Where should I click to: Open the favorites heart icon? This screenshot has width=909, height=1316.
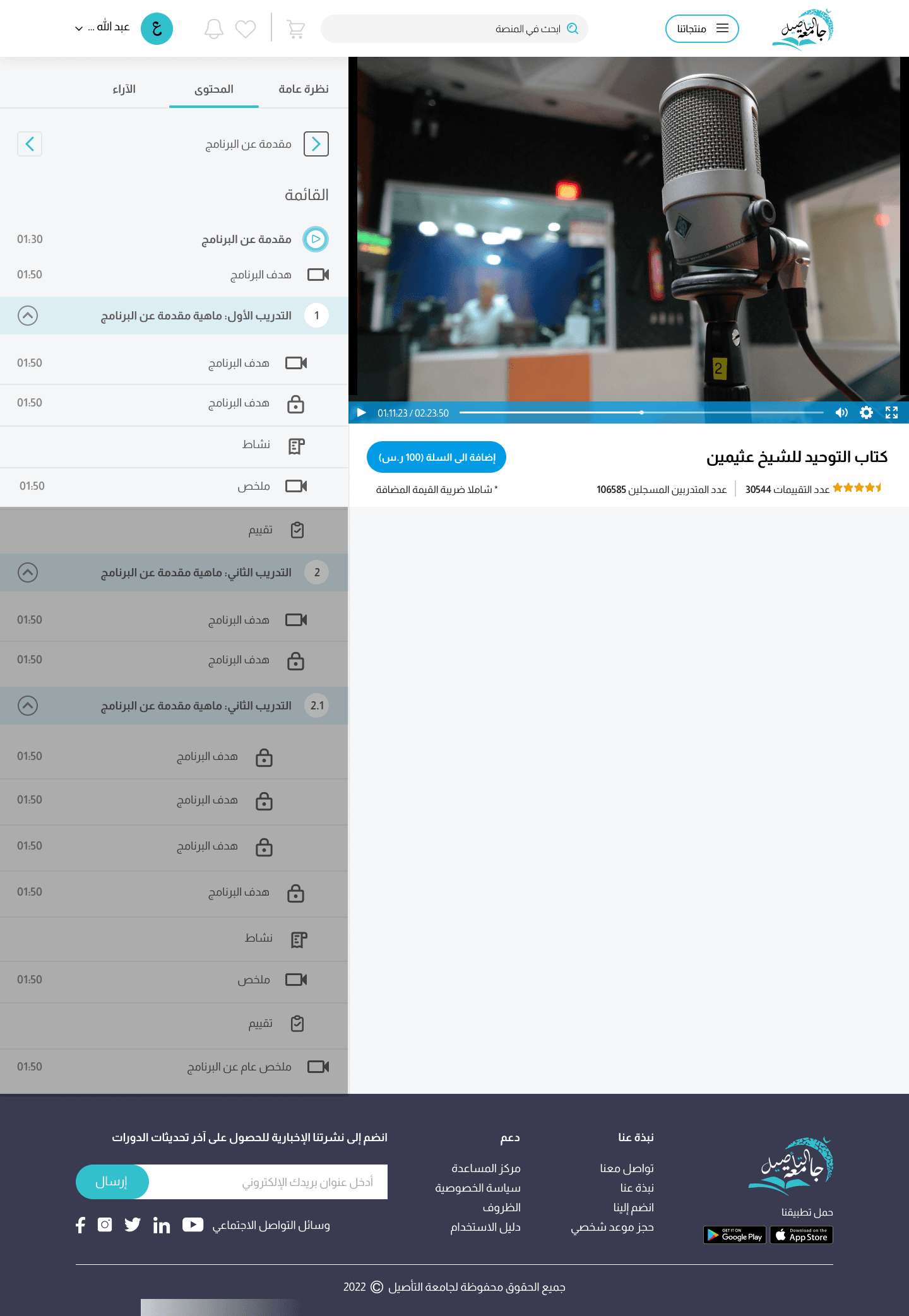click(246, 29)
